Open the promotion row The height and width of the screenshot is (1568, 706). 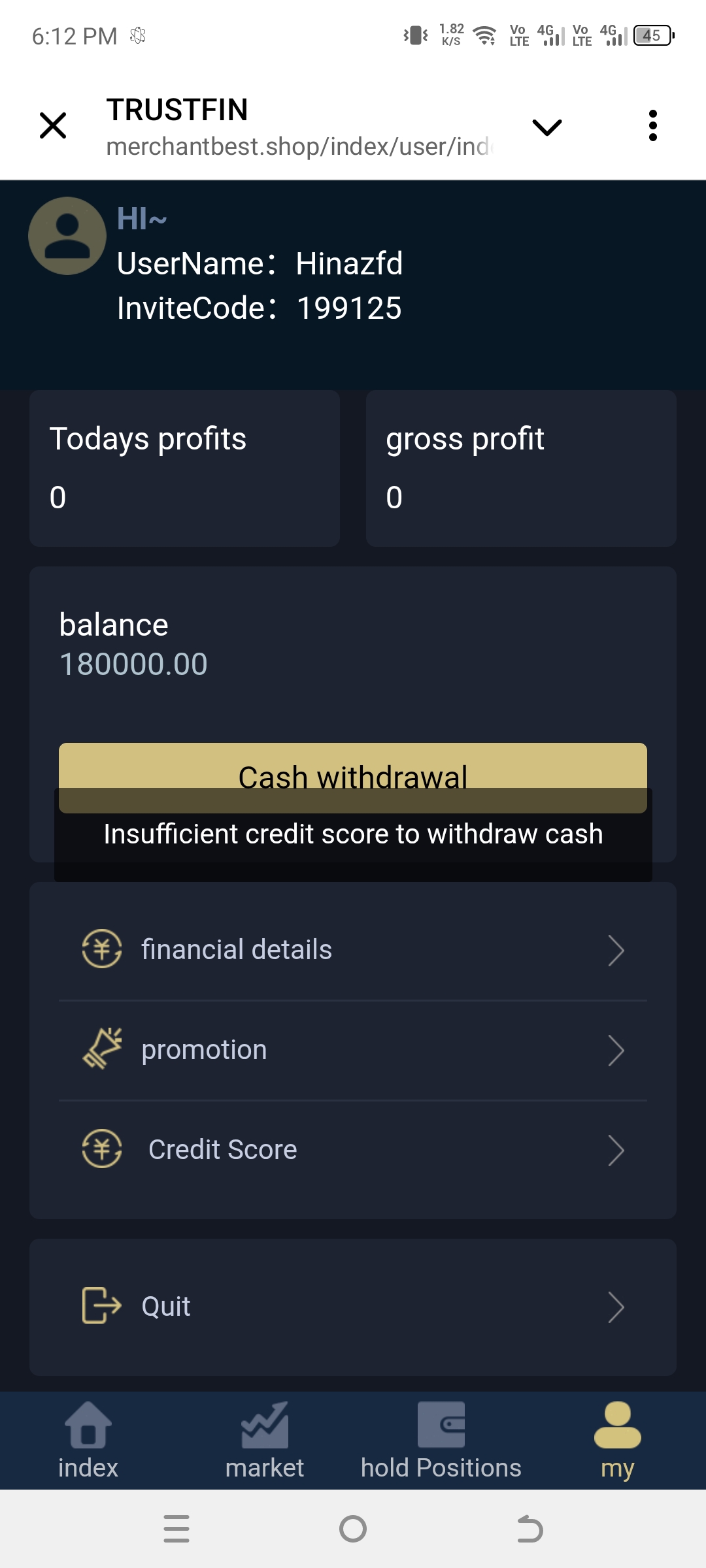pyautogui.click(x=353, y=1050)
